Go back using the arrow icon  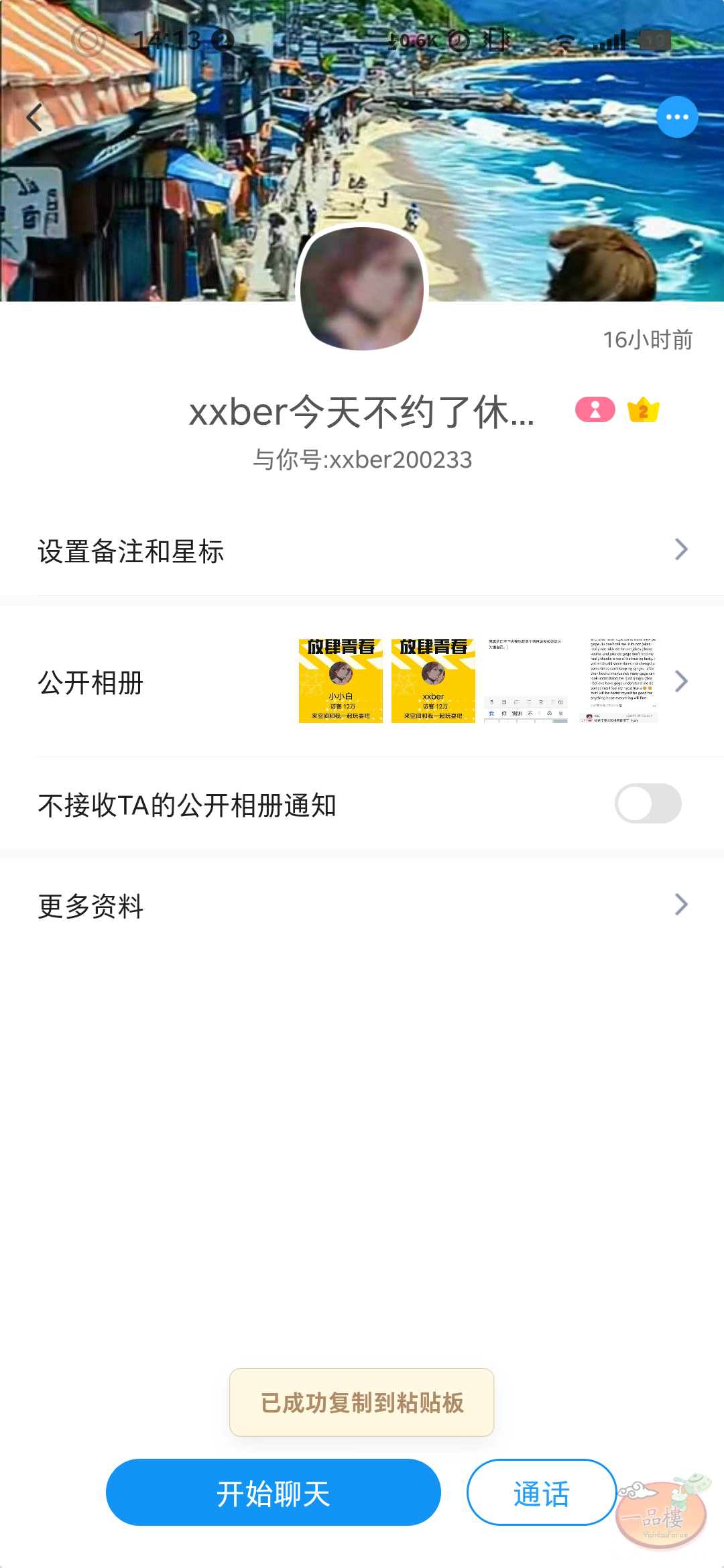coord(35,118)
